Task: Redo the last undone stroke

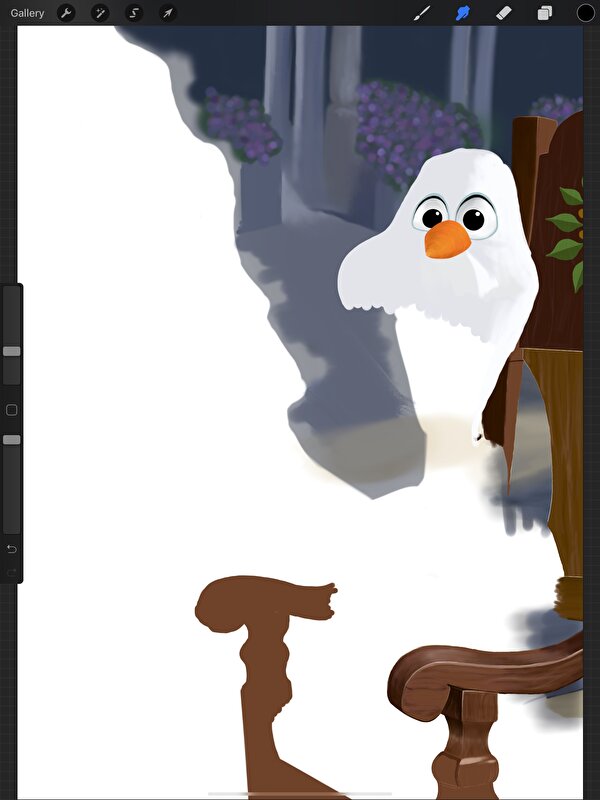Action: (12, 572)
